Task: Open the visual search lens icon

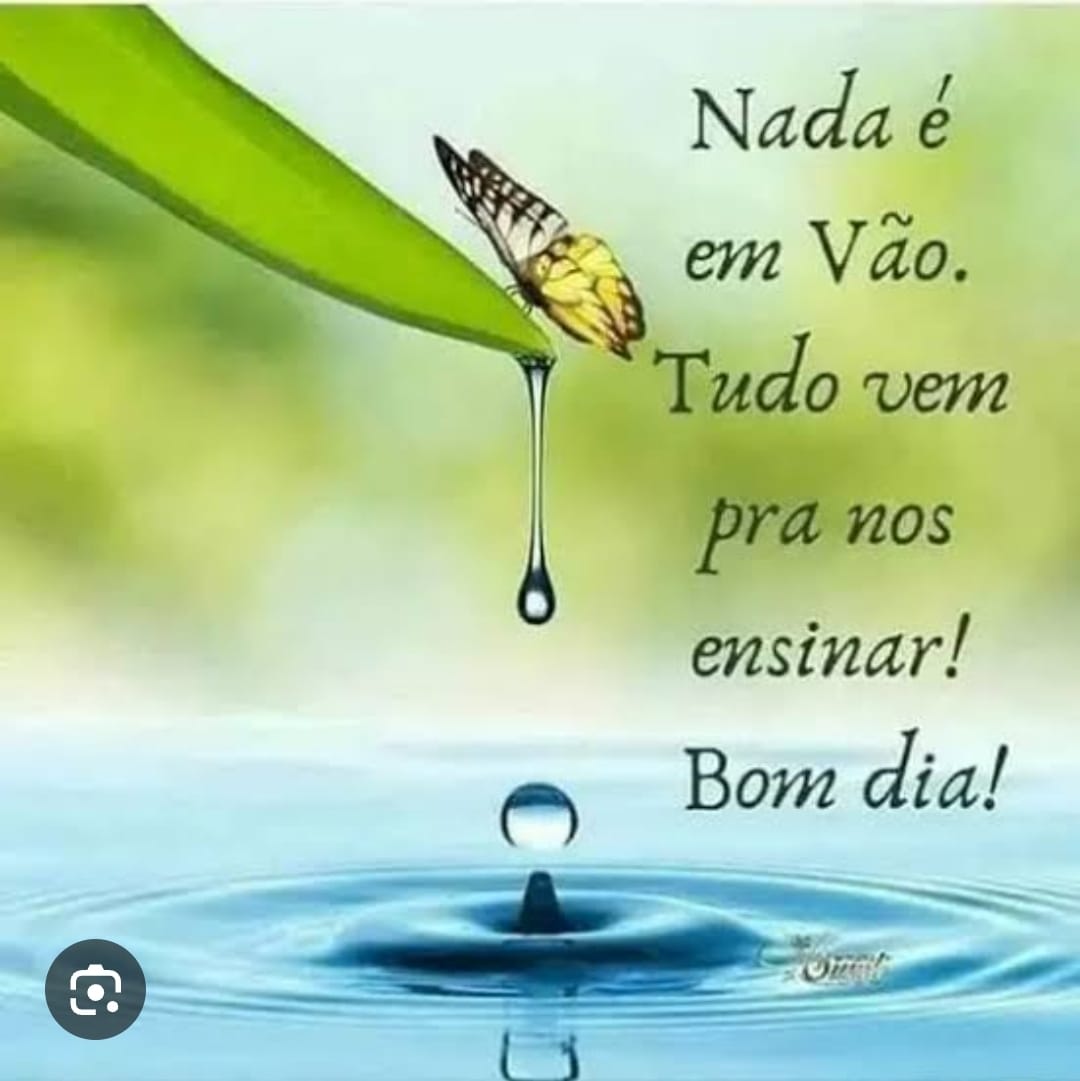Action: (95, 989)
